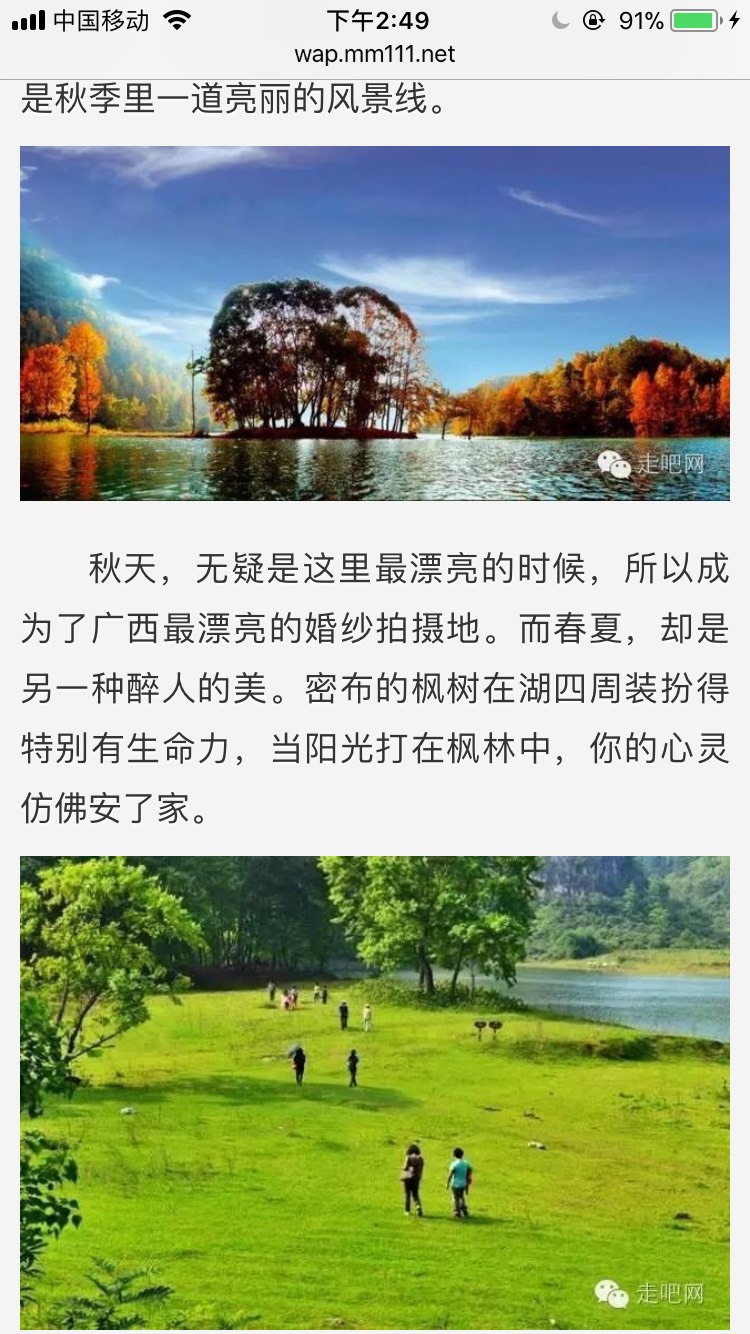The width and height of the screenshot is (750, 1334).
Task: Open the green meadow hikers photo
Action: (375, 1090)
